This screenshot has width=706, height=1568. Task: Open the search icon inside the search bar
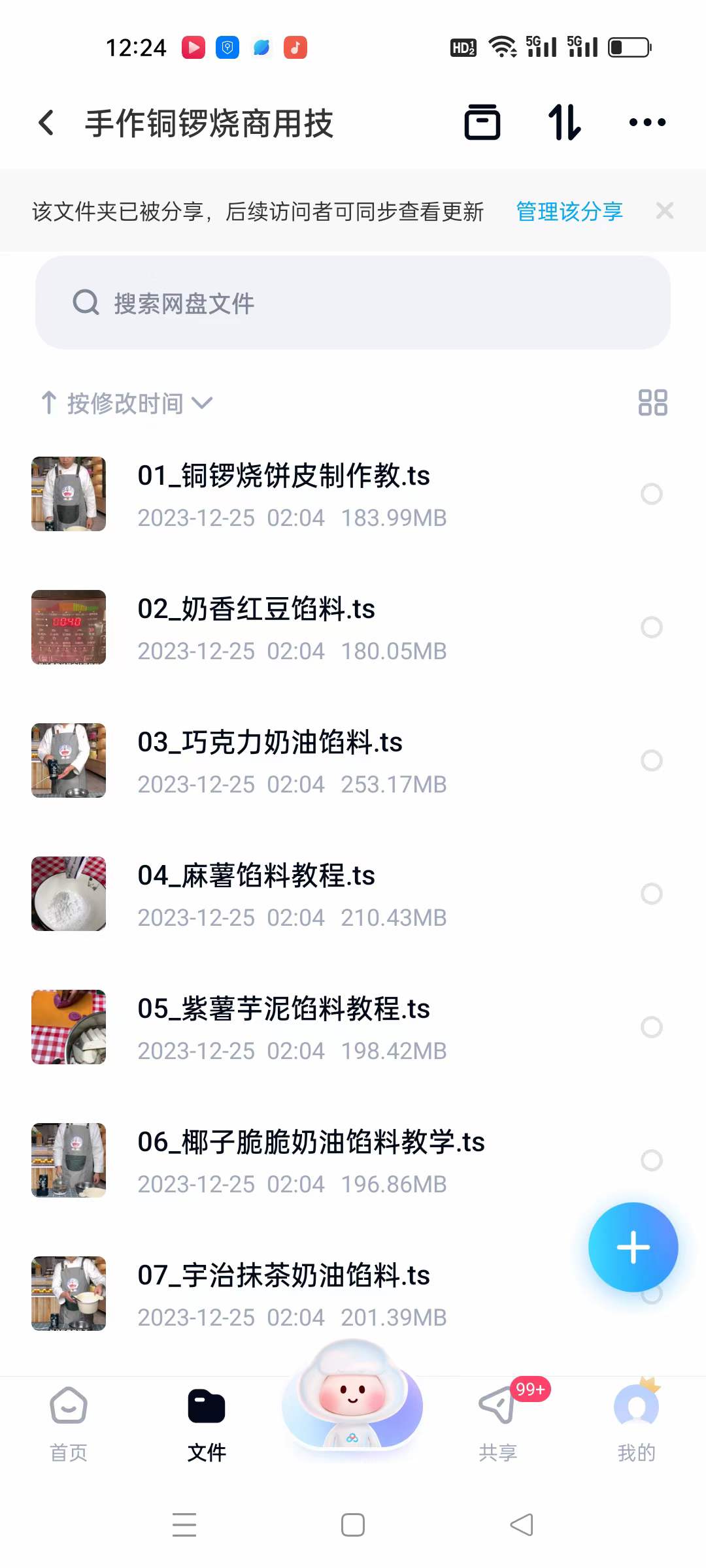86,303
